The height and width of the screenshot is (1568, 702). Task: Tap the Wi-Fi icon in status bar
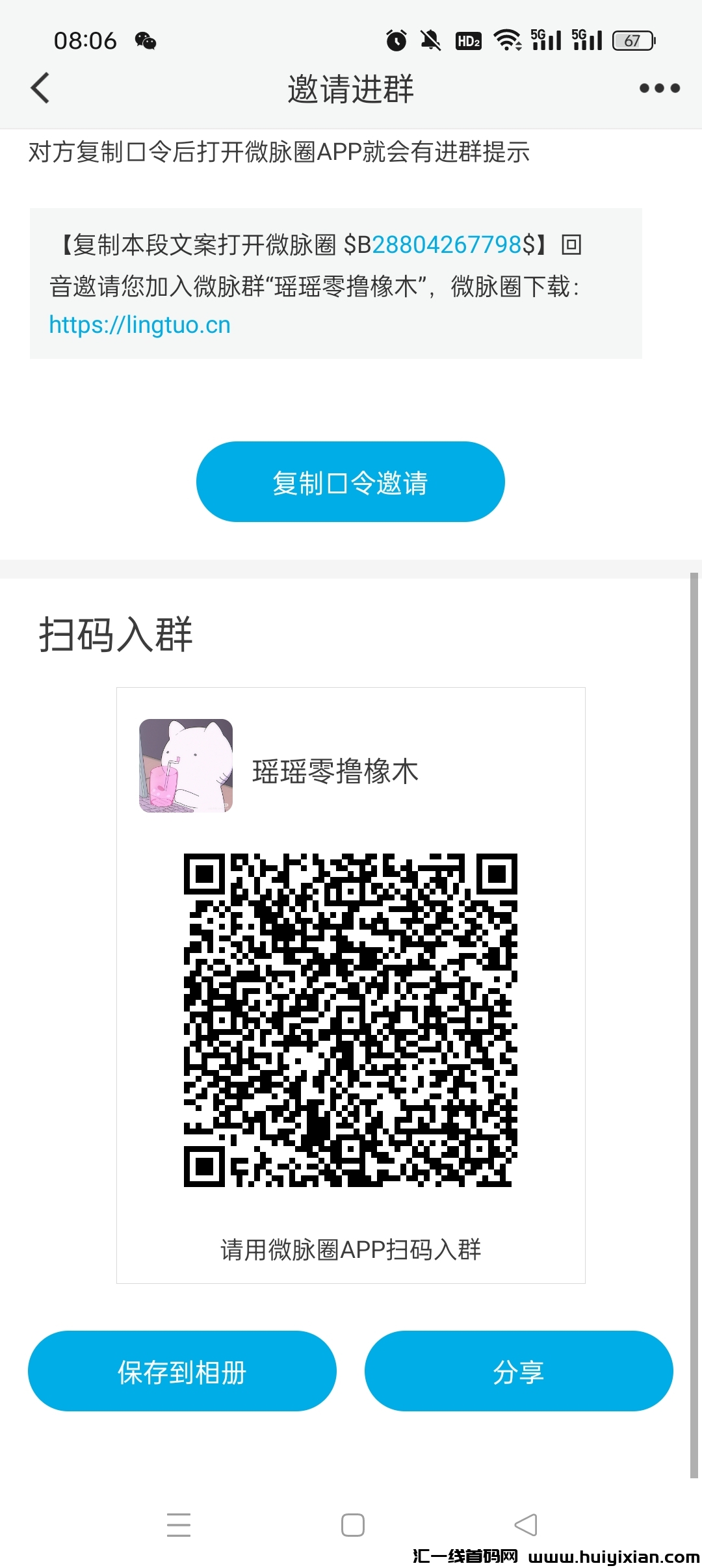508,40
